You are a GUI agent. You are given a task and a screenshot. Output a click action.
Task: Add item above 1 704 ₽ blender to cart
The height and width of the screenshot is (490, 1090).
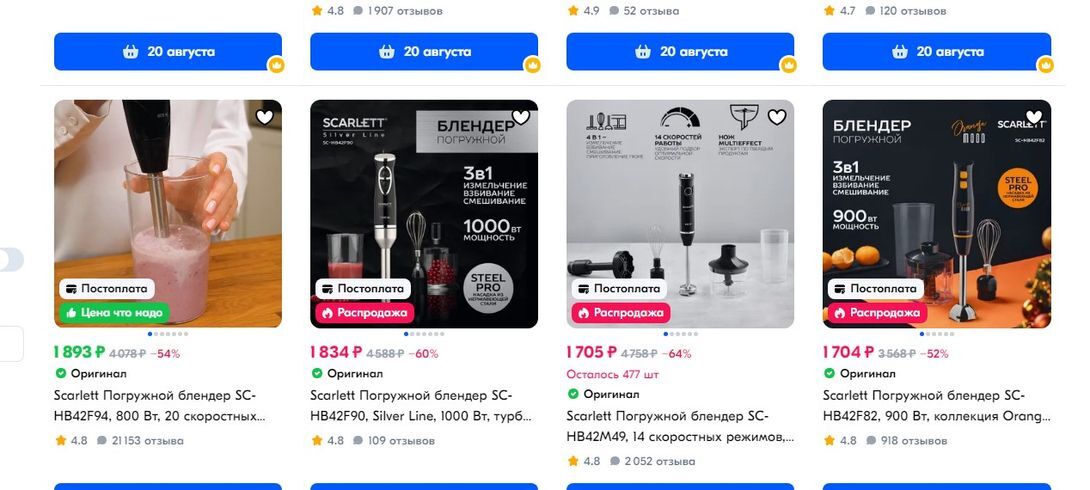pos(936,51)
